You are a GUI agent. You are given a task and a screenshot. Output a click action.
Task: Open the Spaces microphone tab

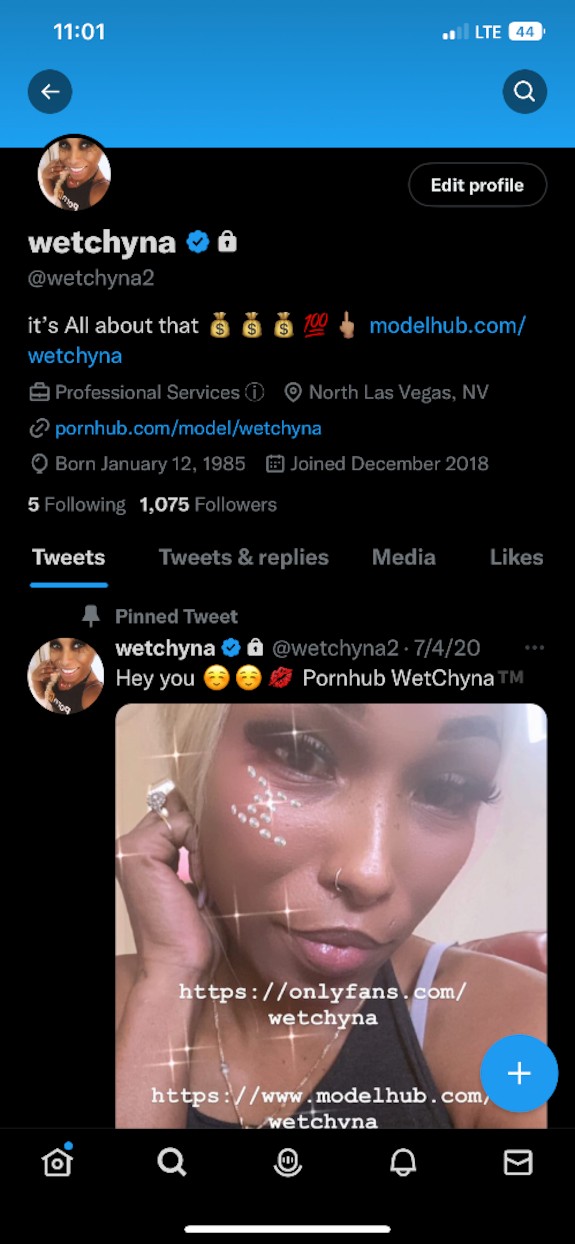(x=288, y=1161)
